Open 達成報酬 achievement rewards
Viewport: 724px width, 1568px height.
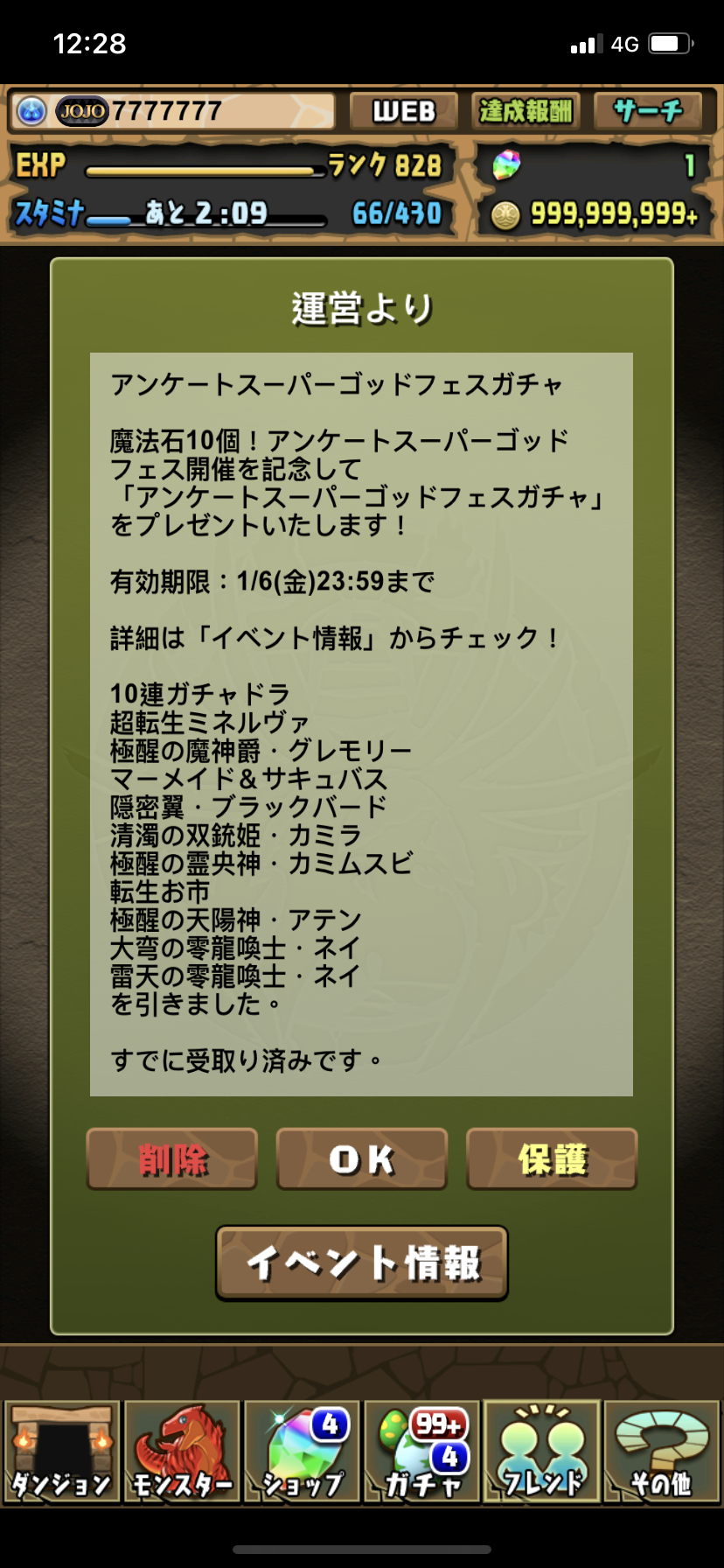525,111
